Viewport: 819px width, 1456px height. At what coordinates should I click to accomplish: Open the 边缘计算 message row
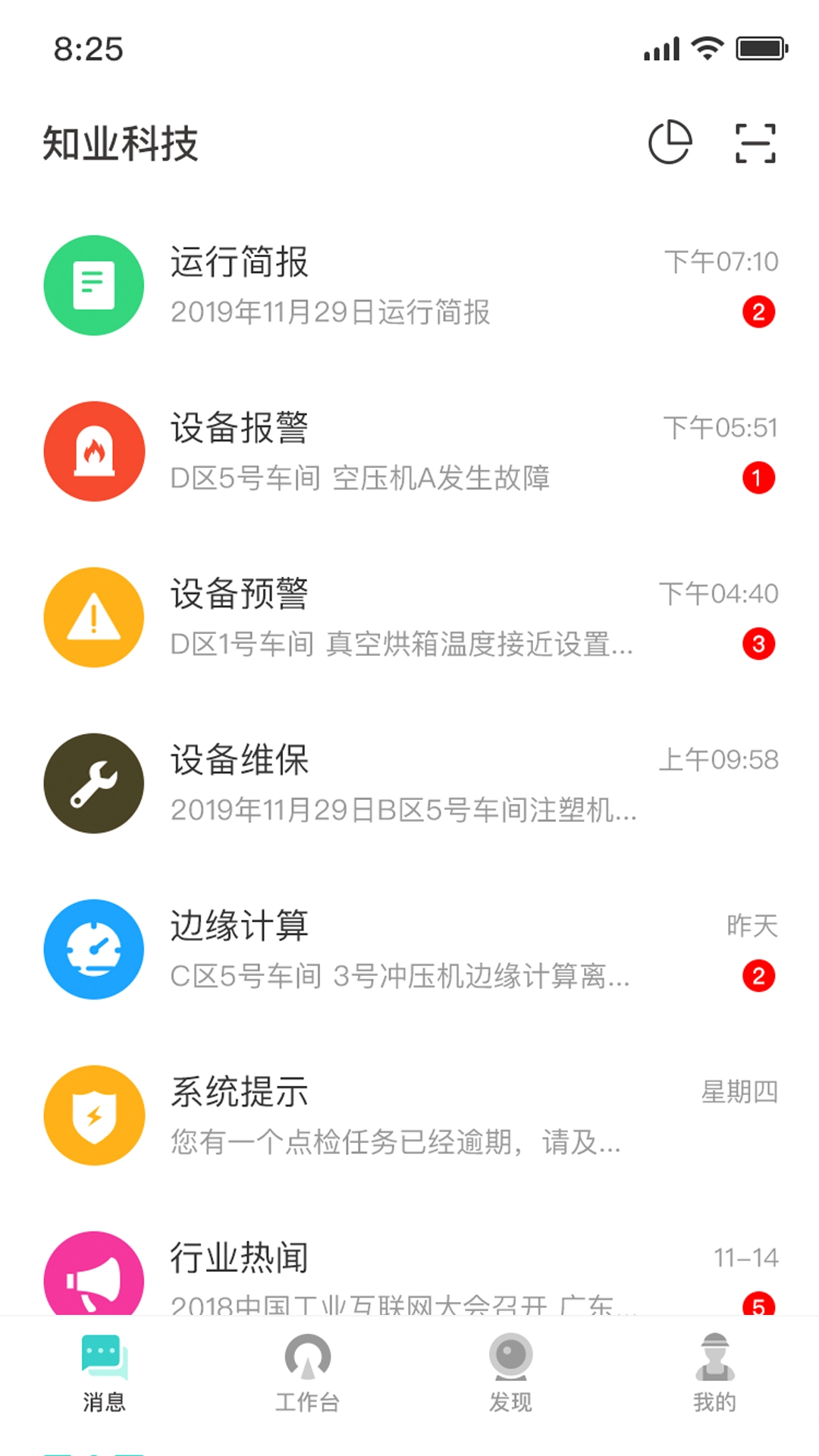tap(409, 950)
